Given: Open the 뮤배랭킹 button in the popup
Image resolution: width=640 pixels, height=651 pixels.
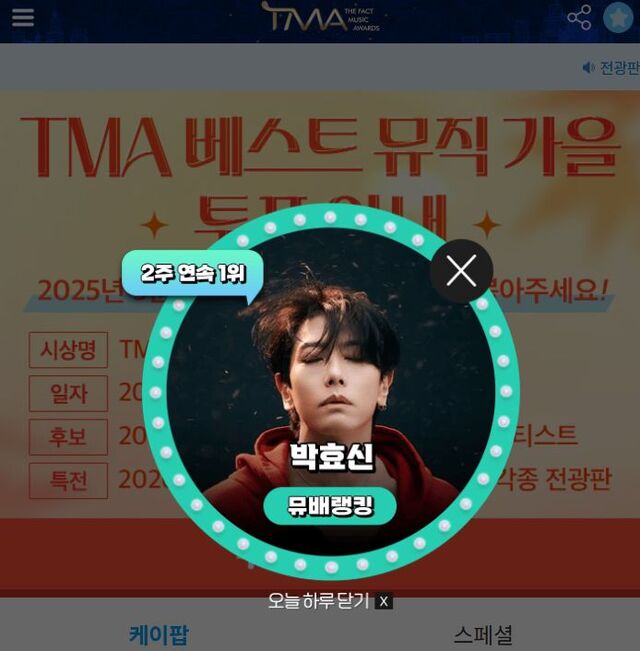Looking at the screenshot, I should pyautogui.click(x=329, y=506).
